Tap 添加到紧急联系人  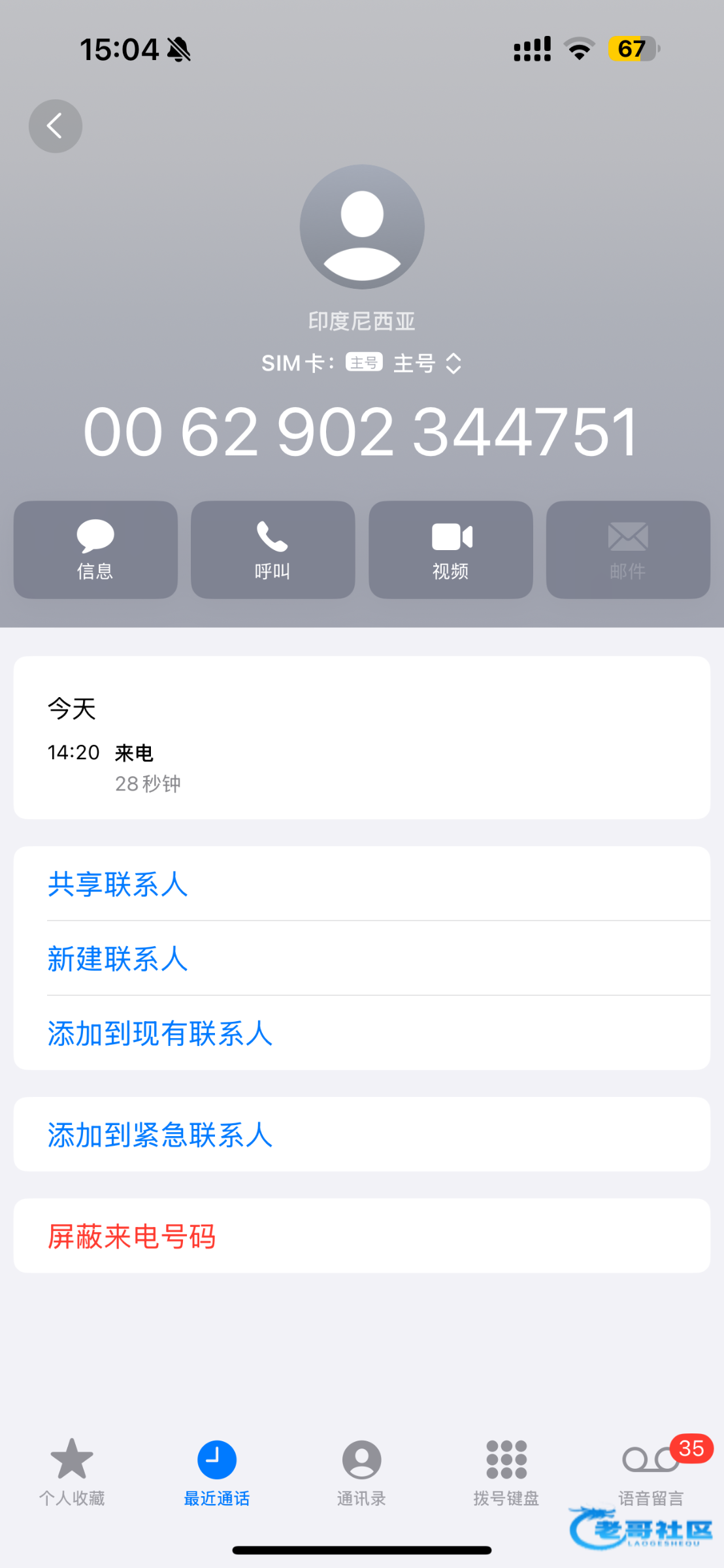click(160, 1134)
